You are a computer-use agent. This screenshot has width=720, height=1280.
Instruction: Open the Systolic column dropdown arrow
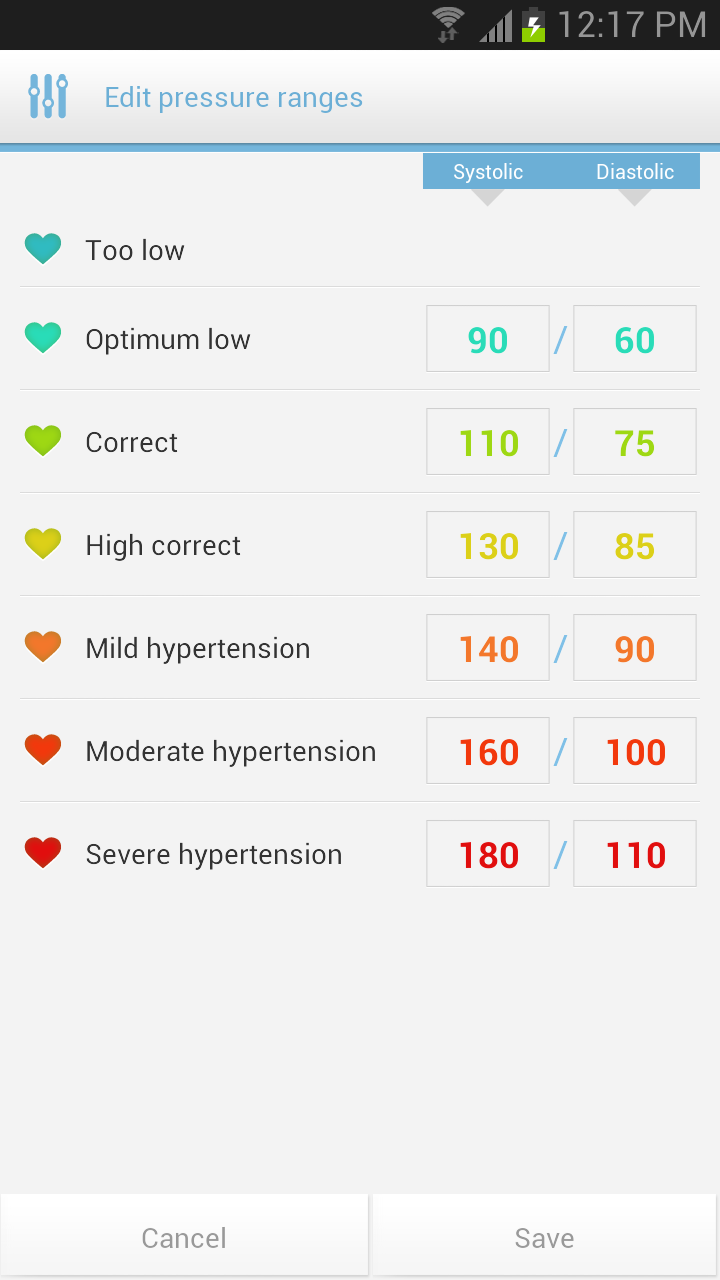coord(487,197)
